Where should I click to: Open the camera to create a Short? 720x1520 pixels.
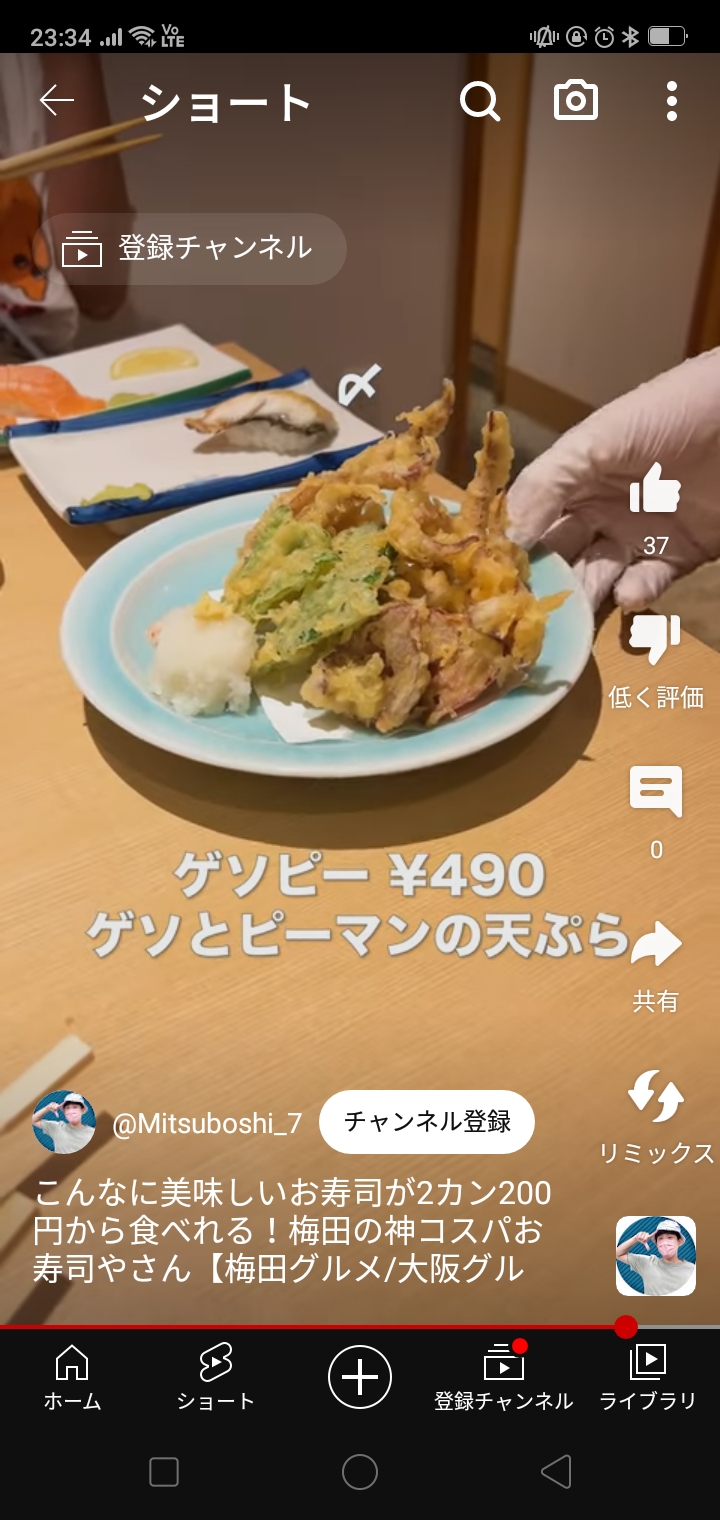[576, 101]
